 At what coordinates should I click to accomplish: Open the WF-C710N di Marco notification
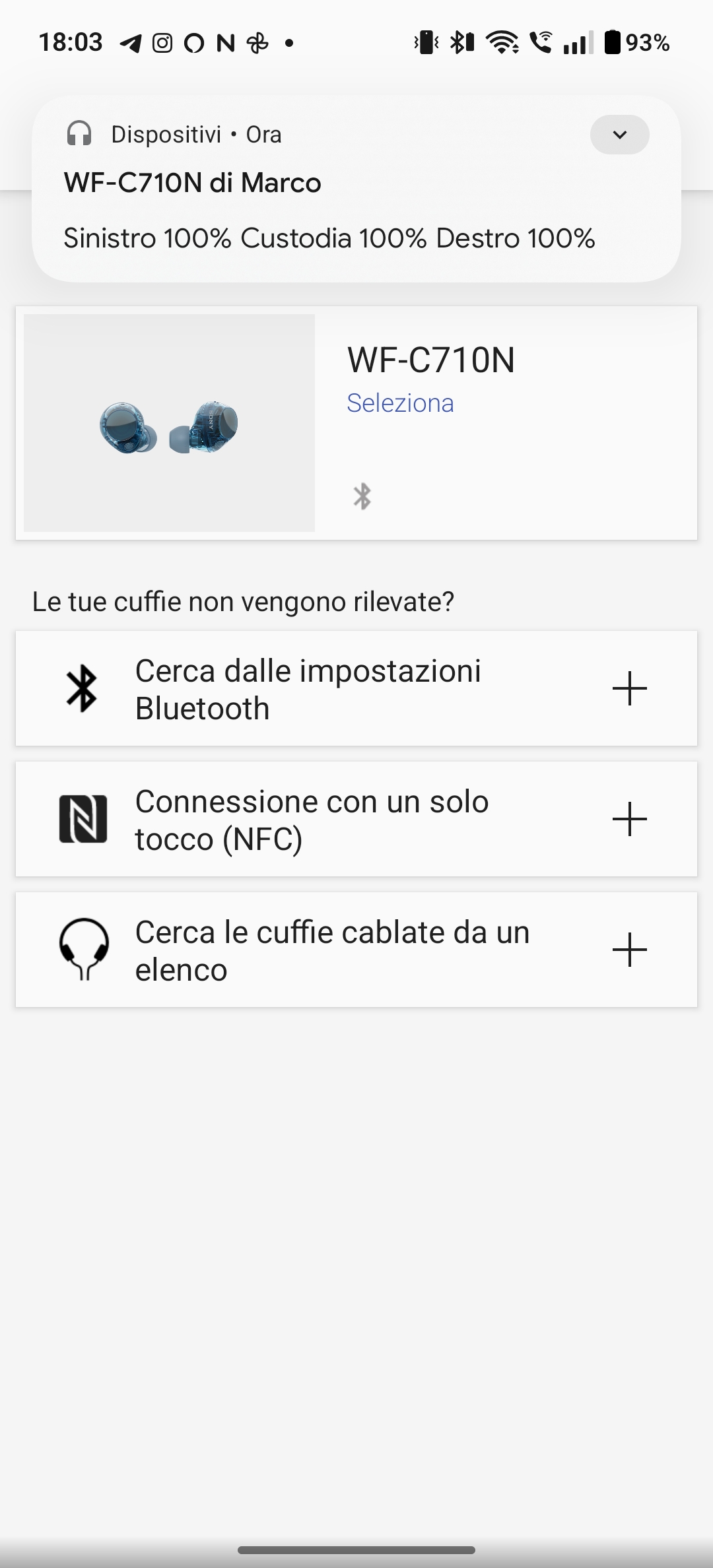pos(356,189)
